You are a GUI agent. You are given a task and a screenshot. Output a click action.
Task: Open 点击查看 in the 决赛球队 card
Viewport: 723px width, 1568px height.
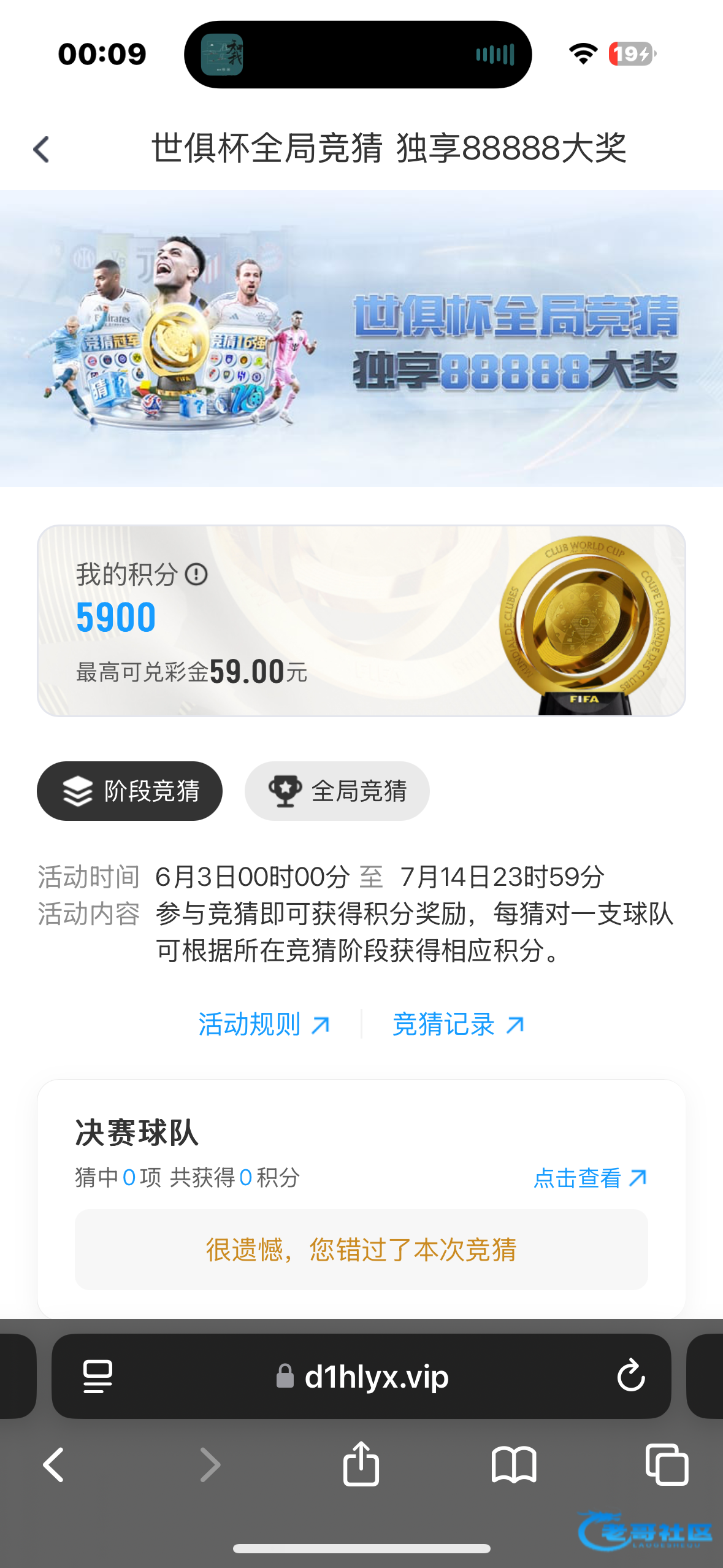[591, 1178]
